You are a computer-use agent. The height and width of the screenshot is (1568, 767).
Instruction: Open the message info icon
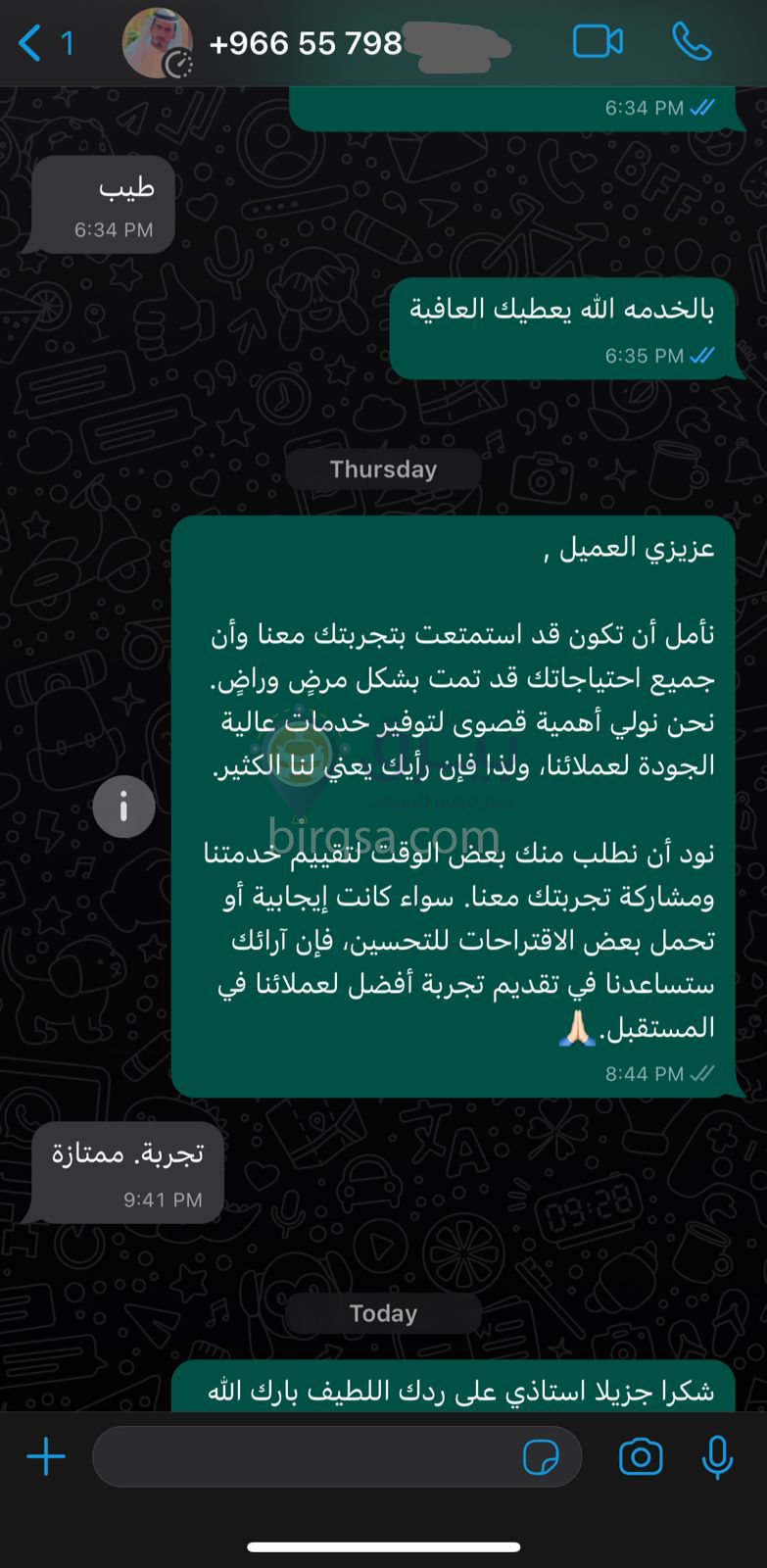point(123,808)
